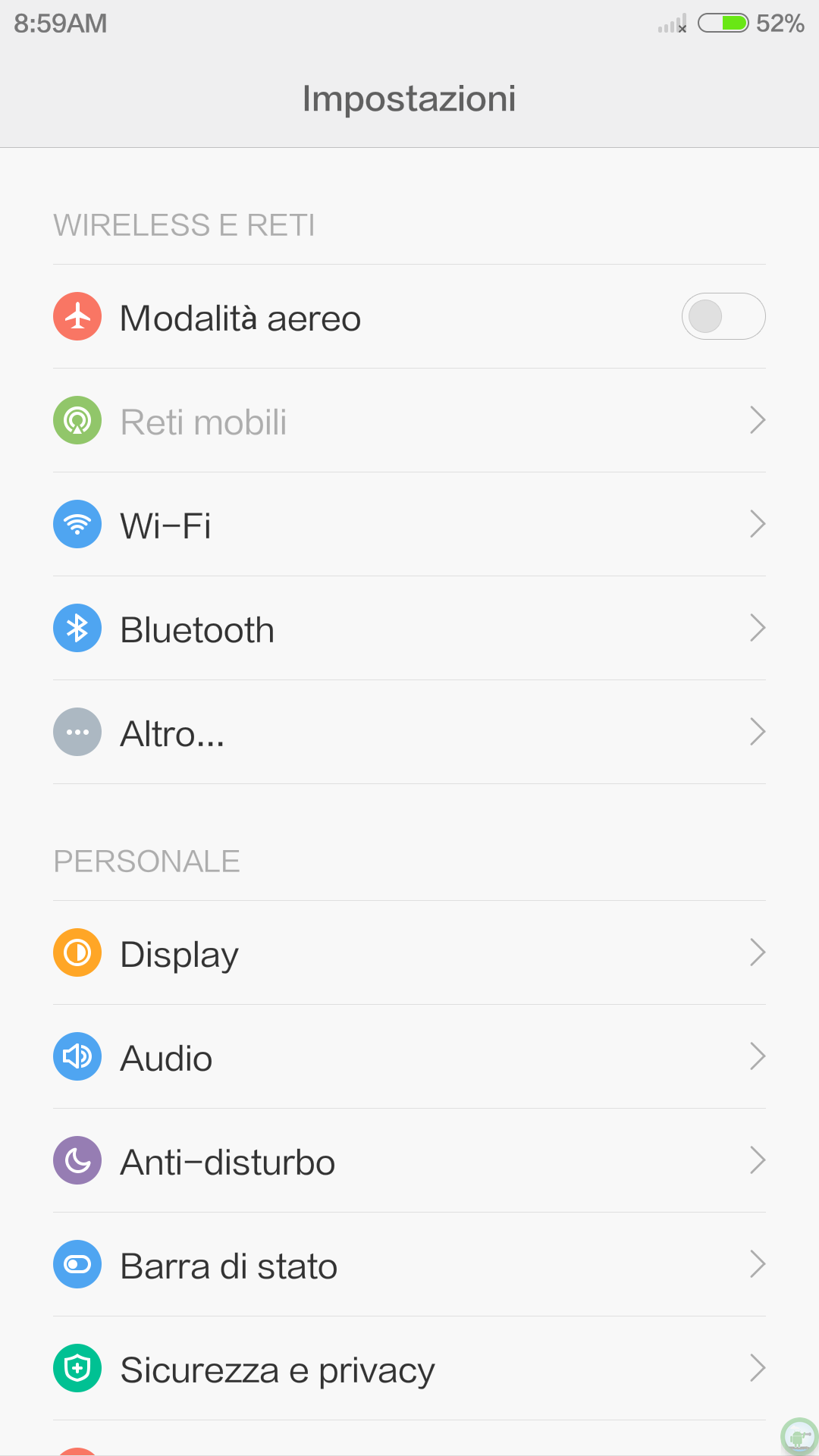Open Anti-disturbo settings
Image resolution: width=819 pixels, height=1456 pixels.
[x=409, y=1160]
